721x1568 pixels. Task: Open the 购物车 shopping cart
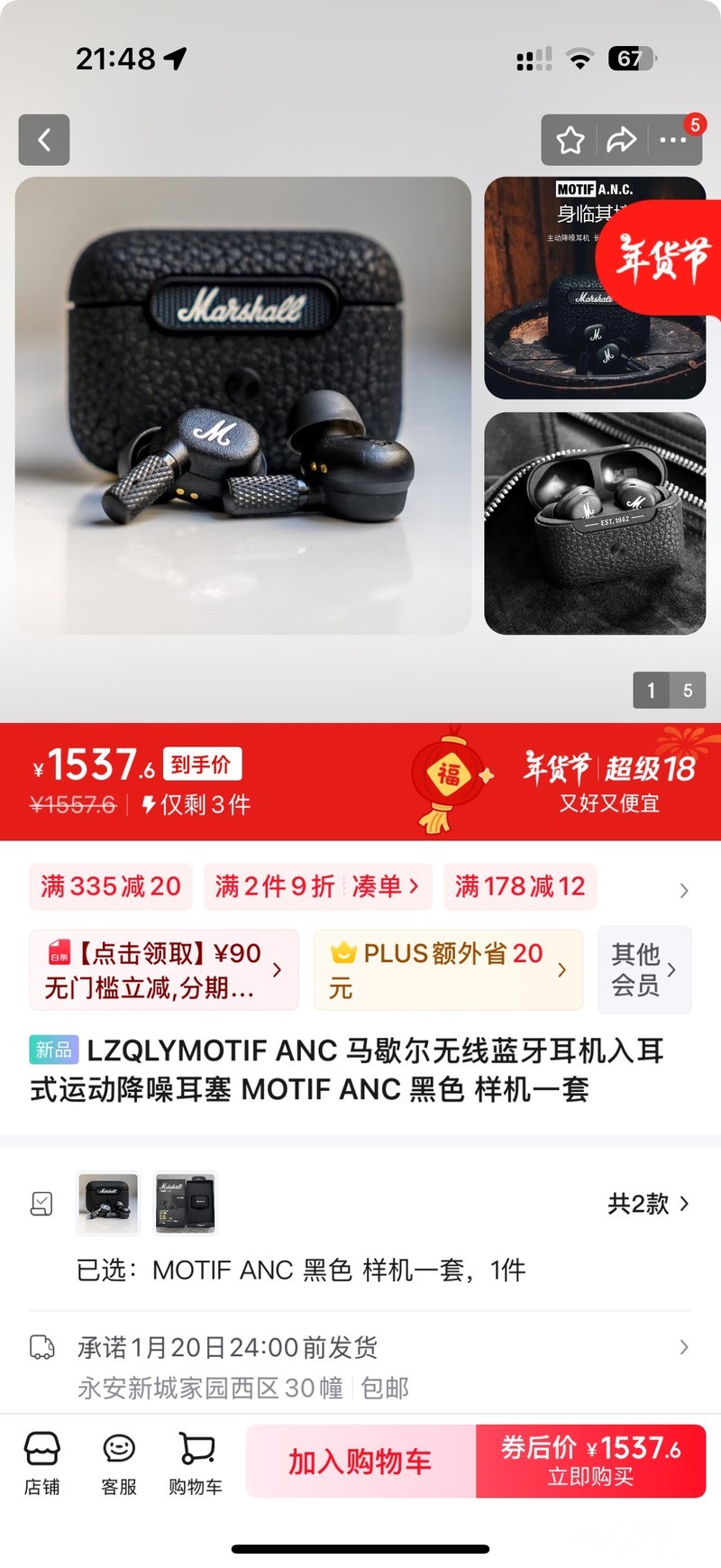pyautogui.click(x=196, y=1463)
